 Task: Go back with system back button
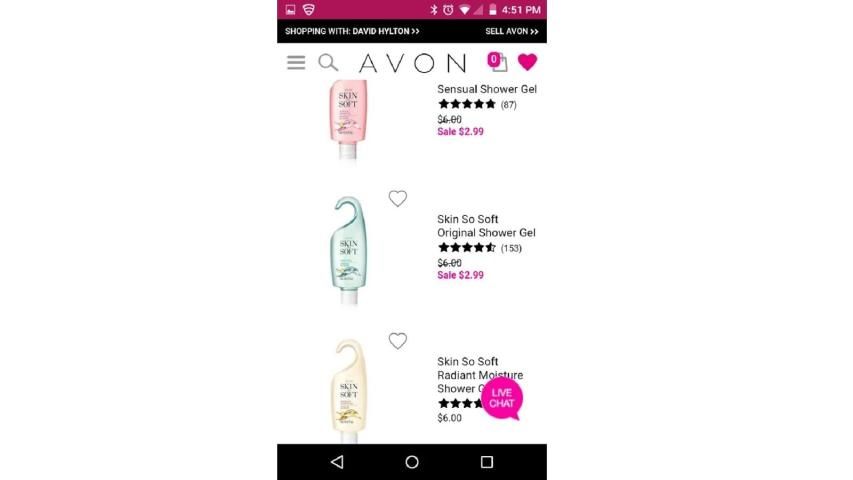336,462
